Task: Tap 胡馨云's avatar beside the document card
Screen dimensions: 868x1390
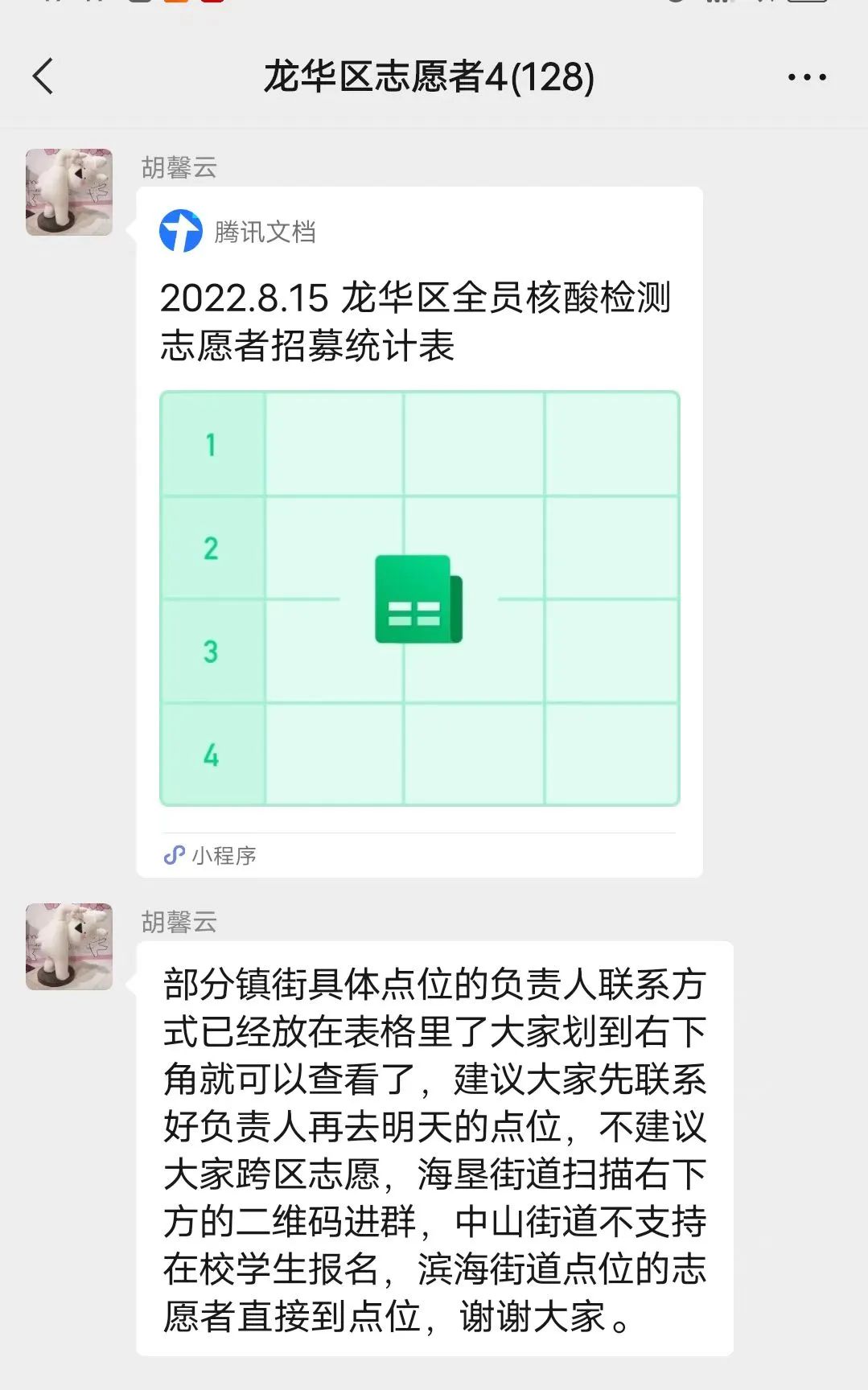Action: click(69, 192)
